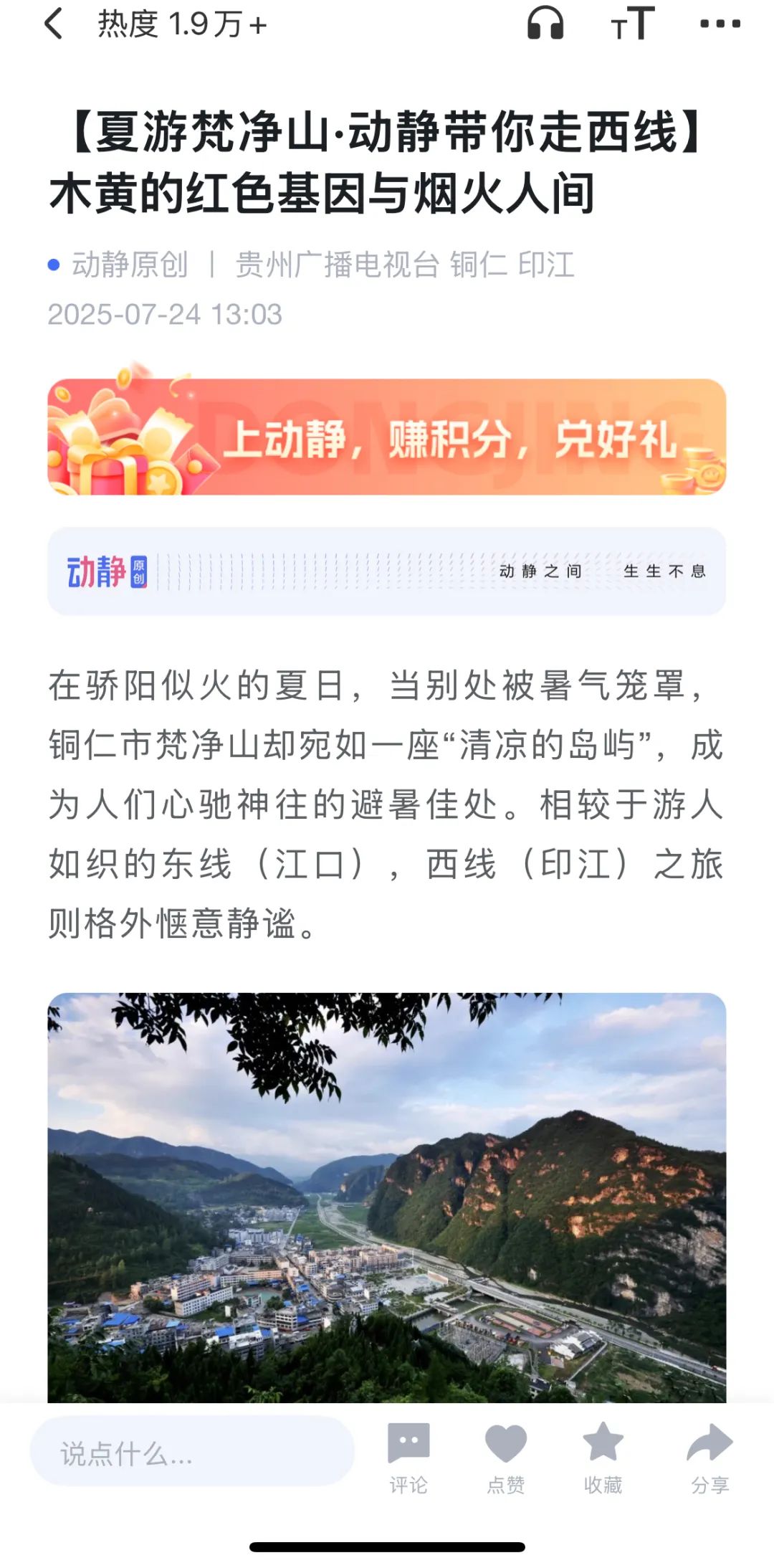Image resolution: width=774 pixels, height=1568 pixels.
Task: Like the article with the 点赞 heart
Action: click(506, 1457)
